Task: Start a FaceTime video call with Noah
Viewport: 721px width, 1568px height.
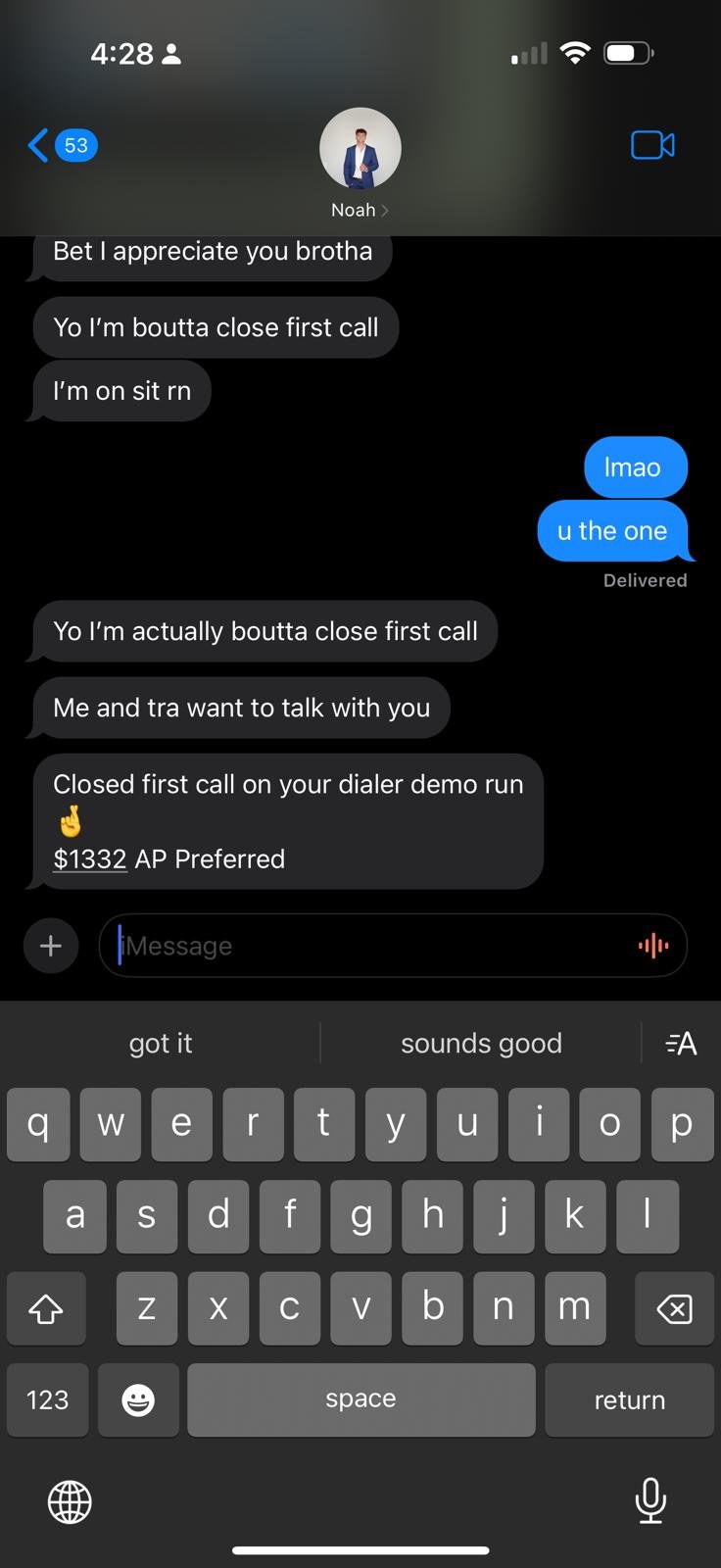Action: pos(652,146)
